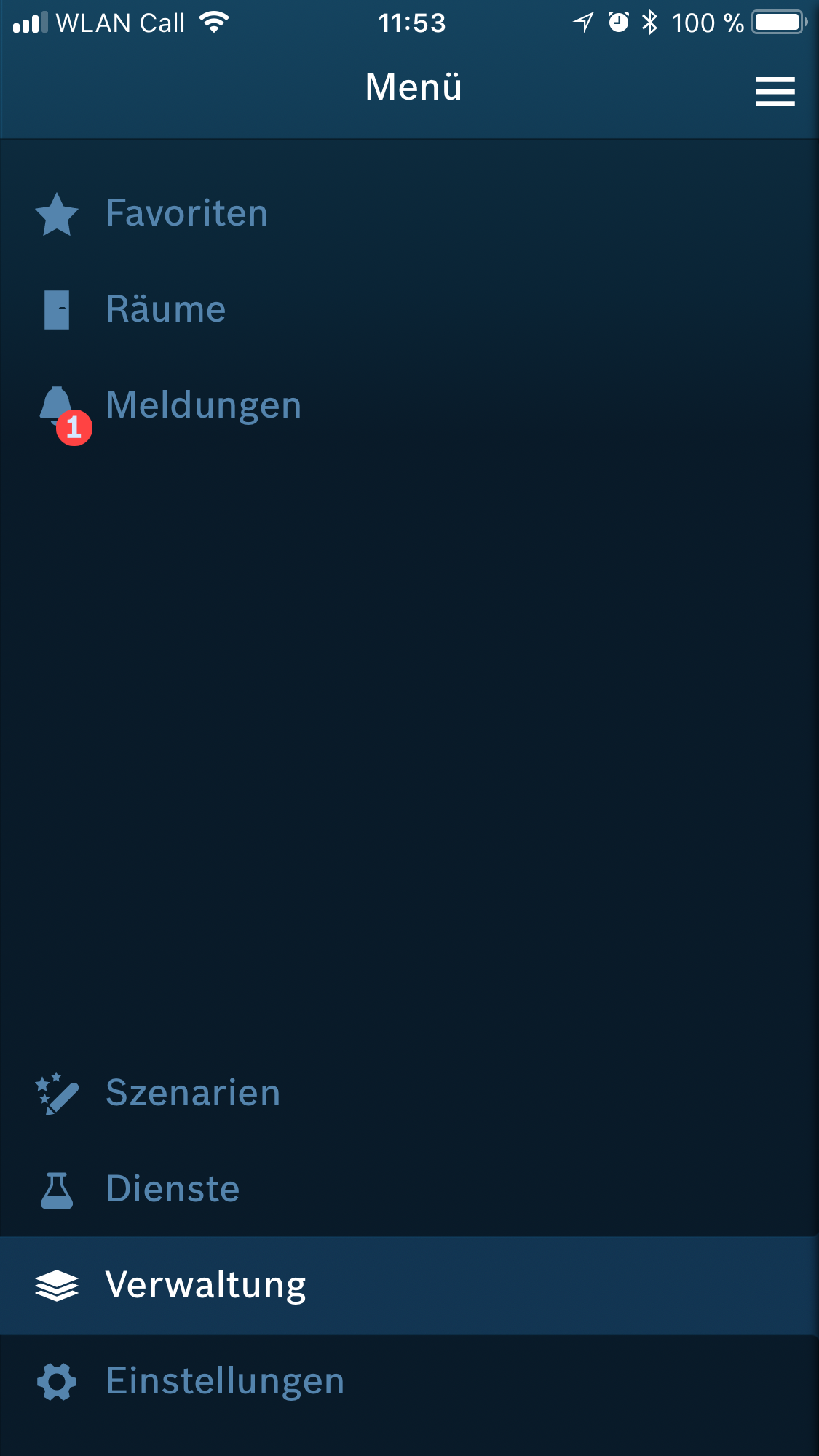Open Favoriten

(x=186, y=213)
